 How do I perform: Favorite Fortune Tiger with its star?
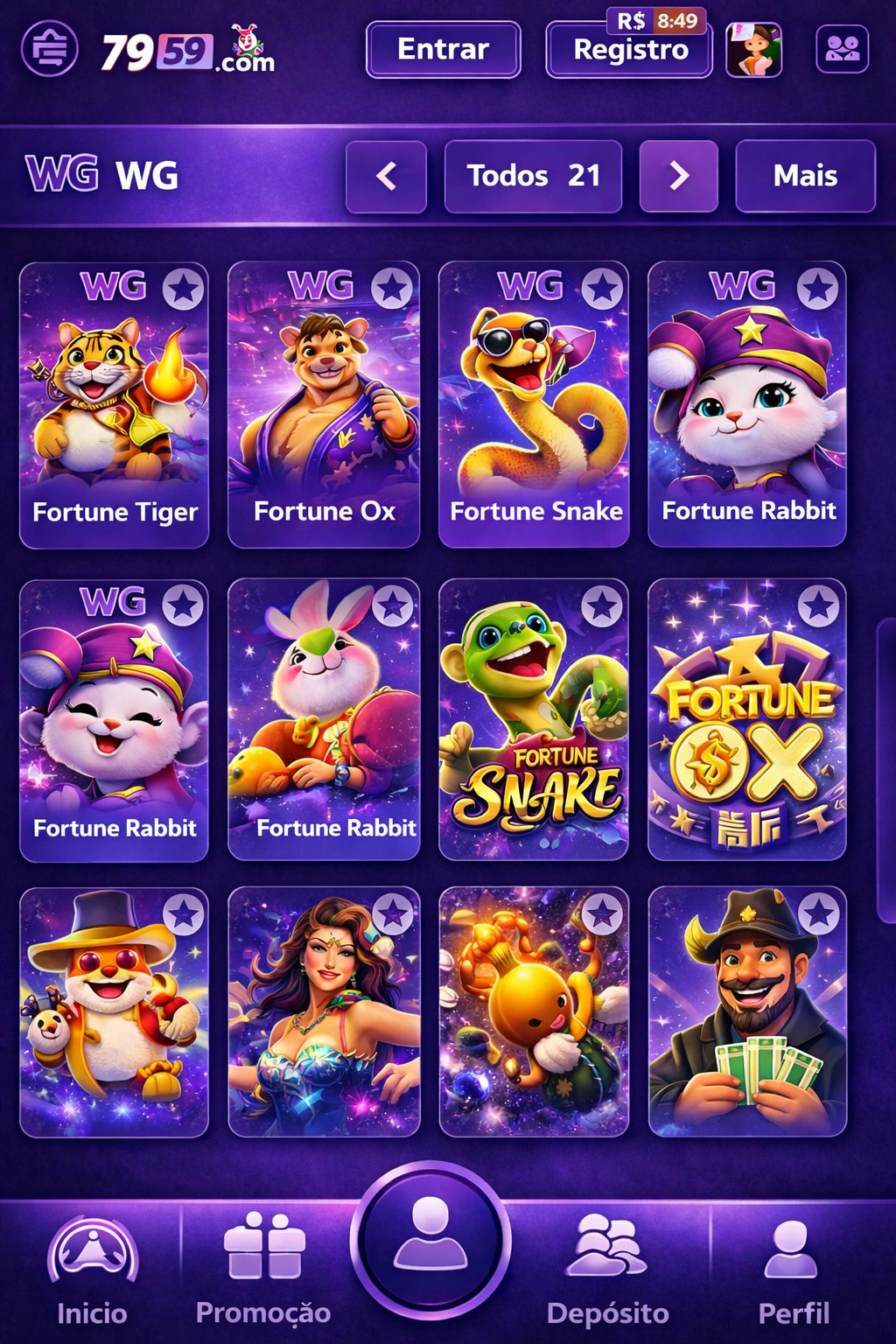point(184,289)
